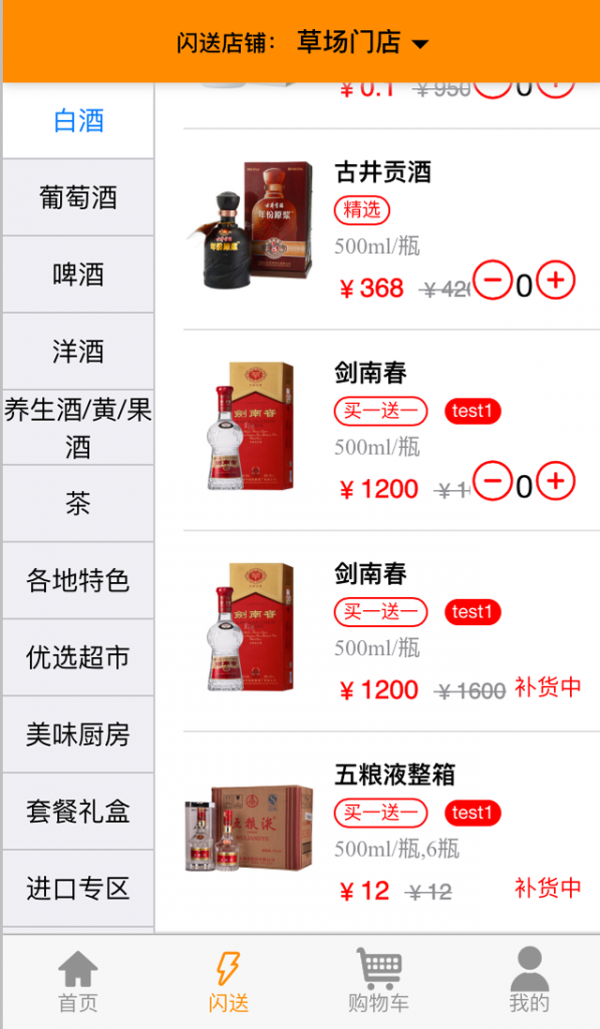Image resolution: width=600 pixels, height=1029 pixels.
Task: Open the 五粮液整箱 product
Action: point(395,775)
